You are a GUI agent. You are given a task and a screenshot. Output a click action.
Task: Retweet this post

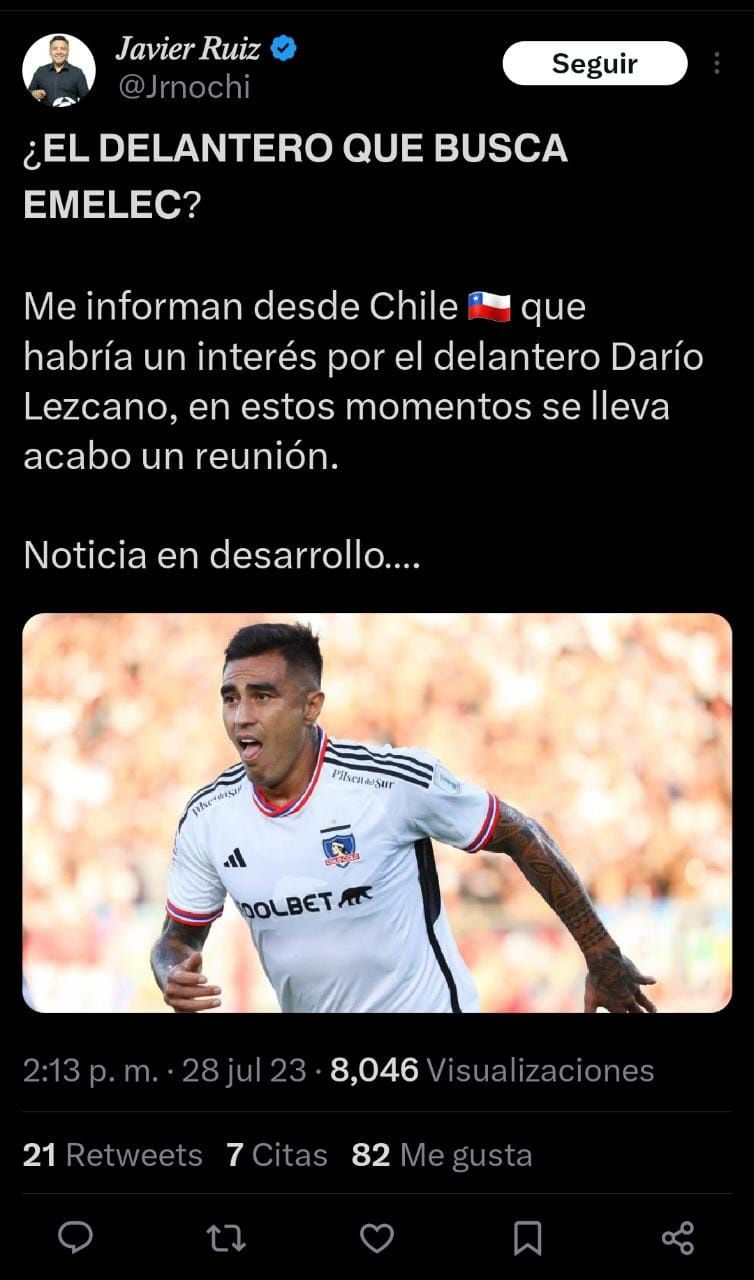226,1238
